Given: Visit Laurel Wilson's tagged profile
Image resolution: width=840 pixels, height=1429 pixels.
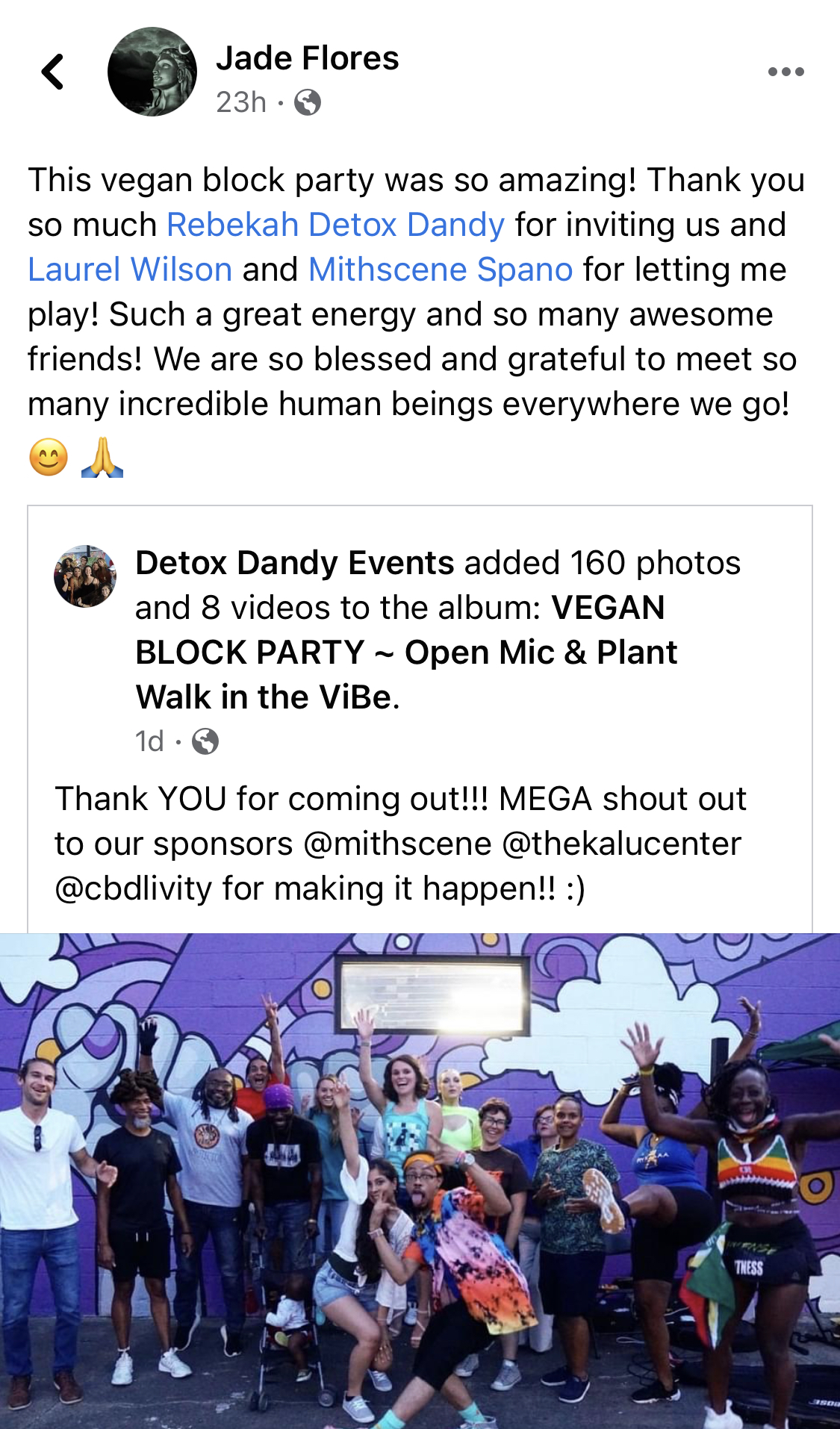Looking at the screenshot, I should click(130, 270).
